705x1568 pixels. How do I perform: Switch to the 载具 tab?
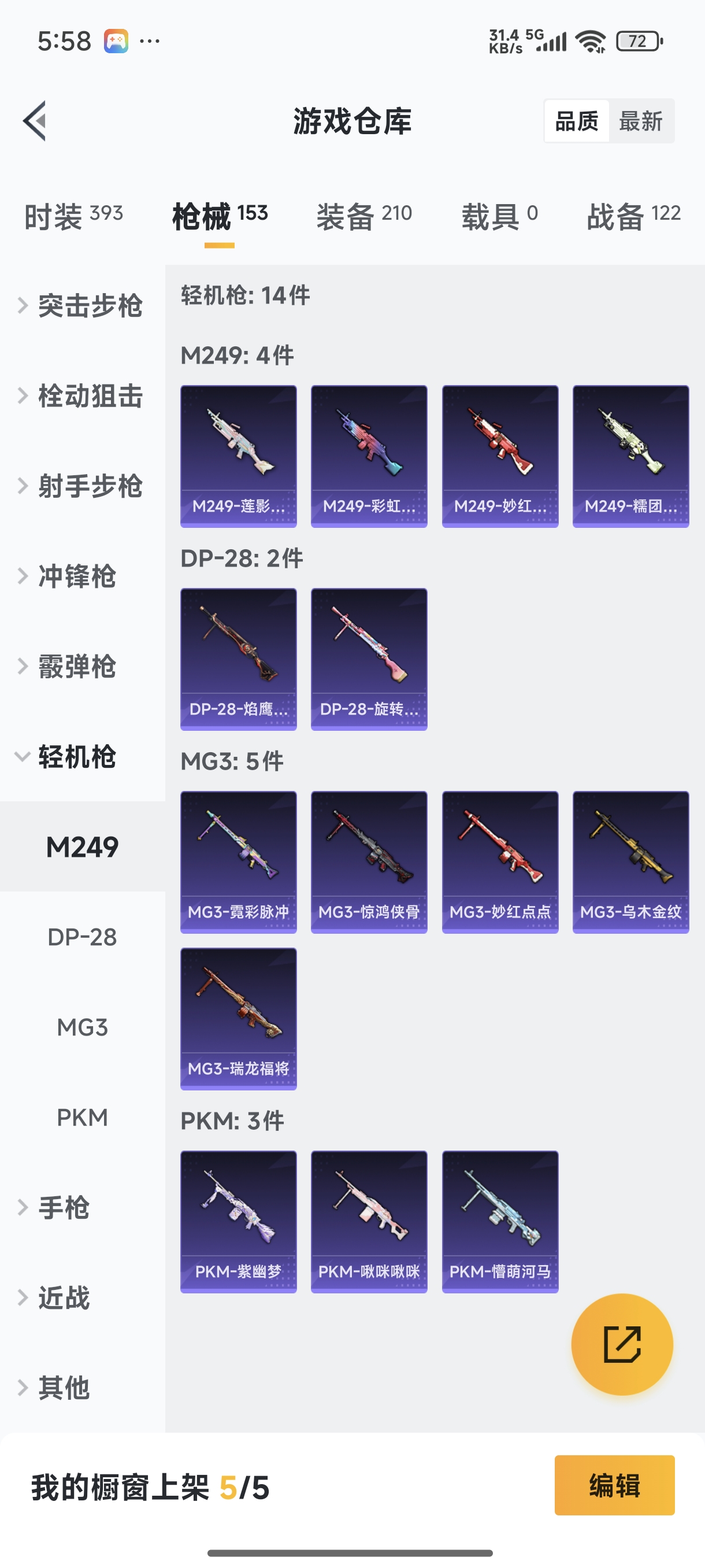pos(499,216)
